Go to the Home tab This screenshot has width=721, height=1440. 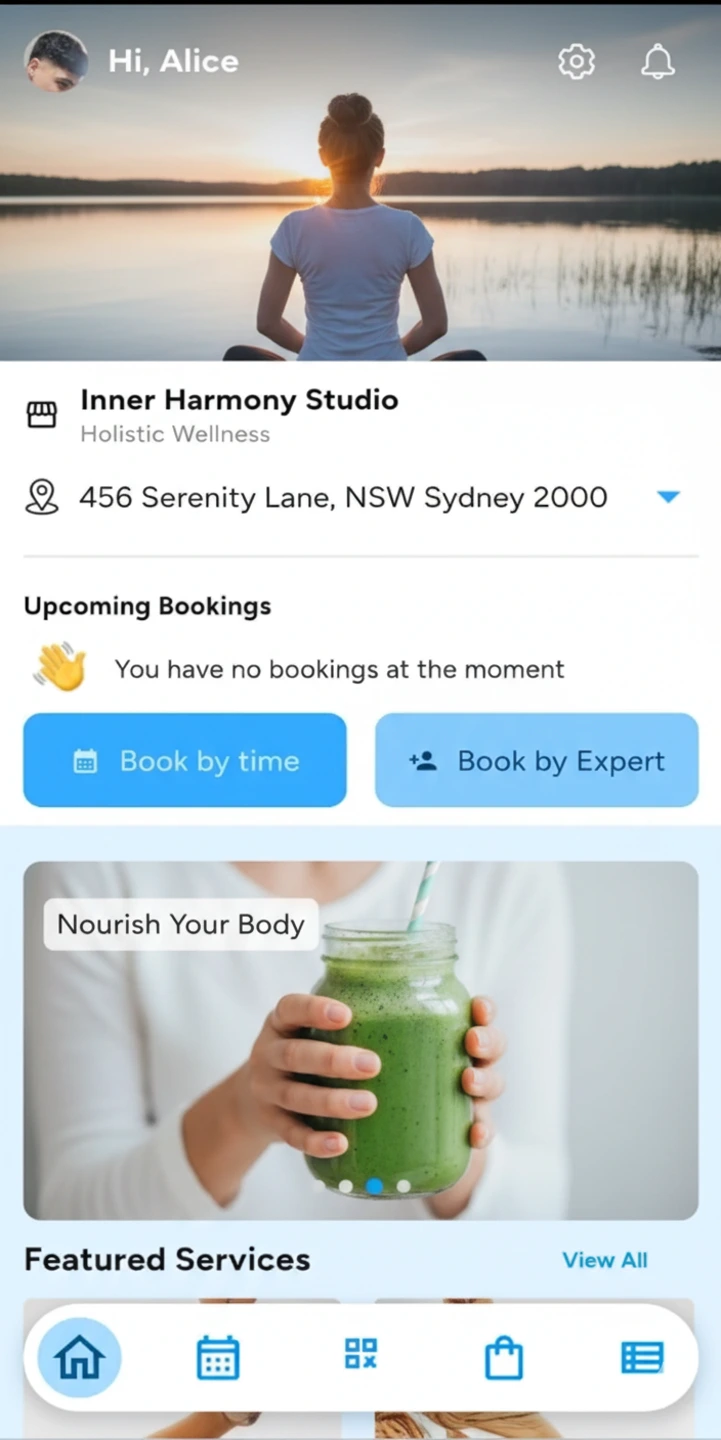(80, 1357)
